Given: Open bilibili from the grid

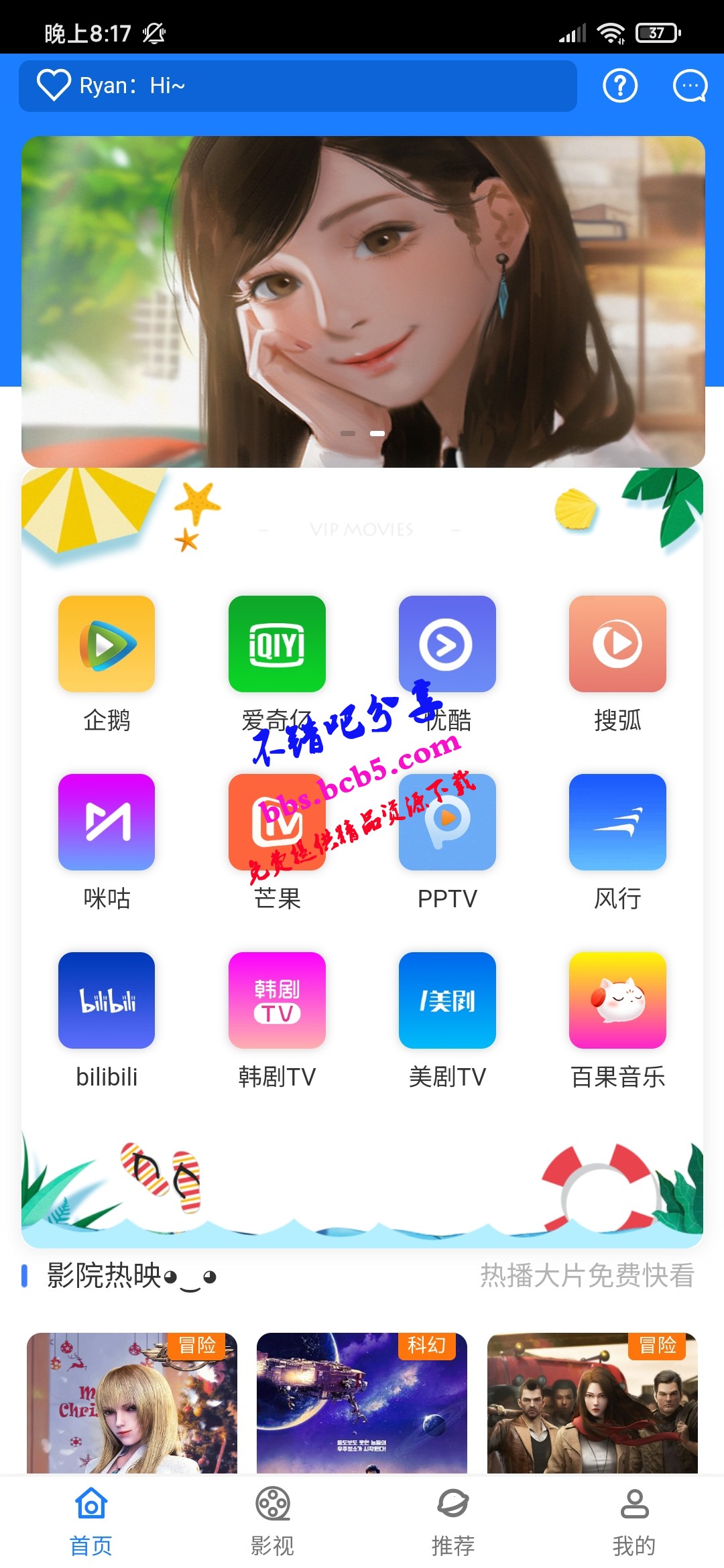Looking at the screenshot, I should click(107, 1000).
